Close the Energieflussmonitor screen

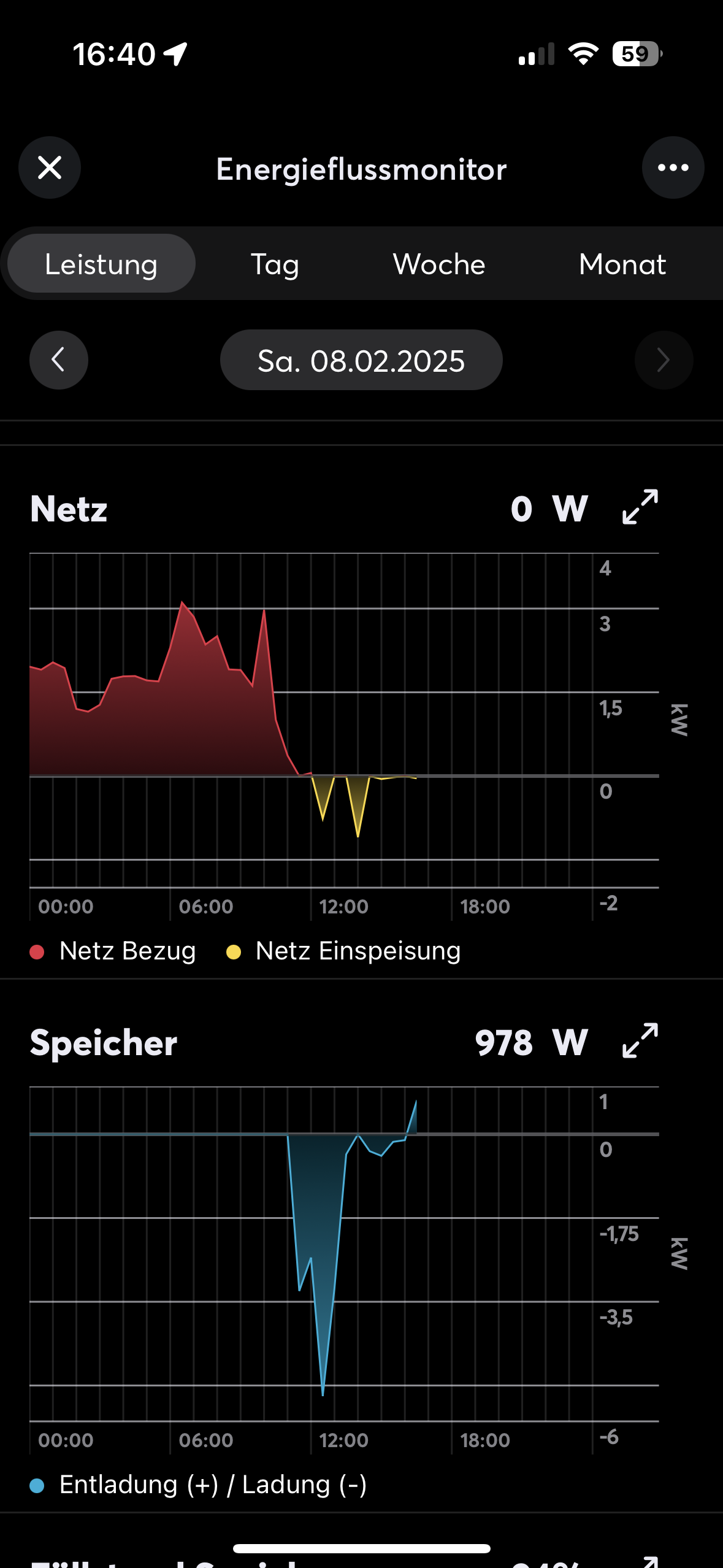point(50,167)
